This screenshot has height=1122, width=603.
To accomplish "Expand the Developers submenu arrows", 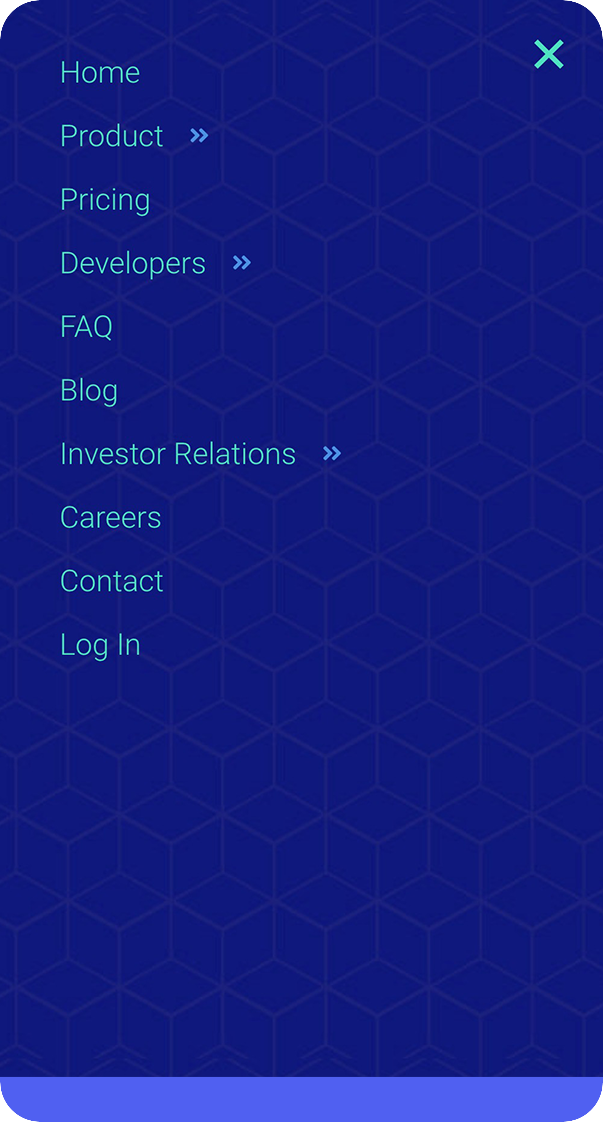I will coord(242,263).
